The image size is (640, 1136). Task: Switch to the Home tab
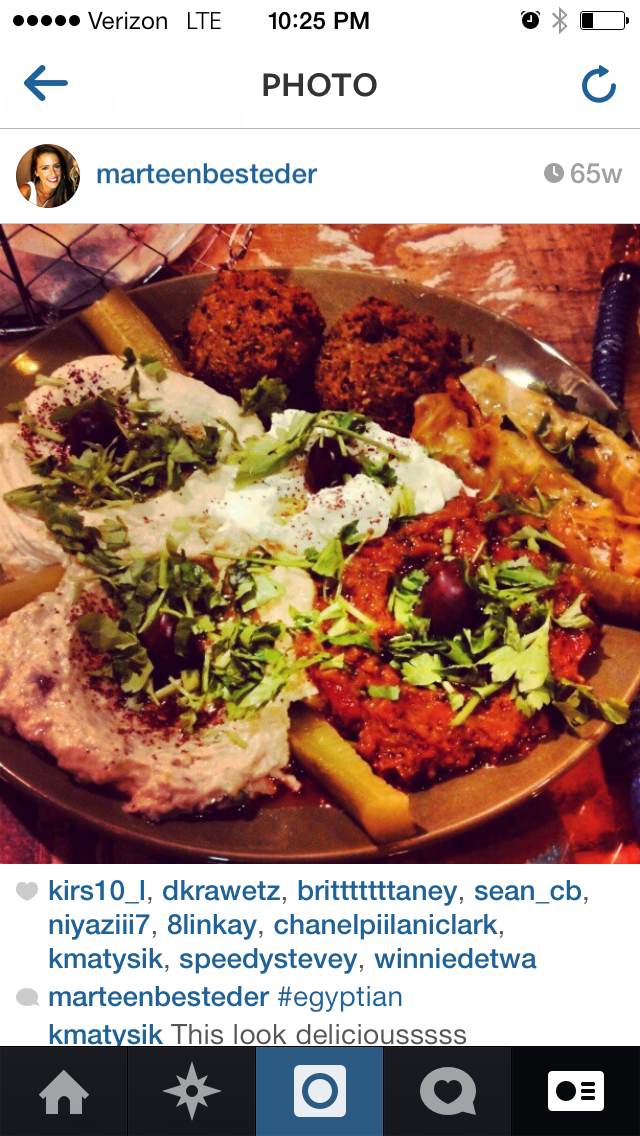point(64,1091)
